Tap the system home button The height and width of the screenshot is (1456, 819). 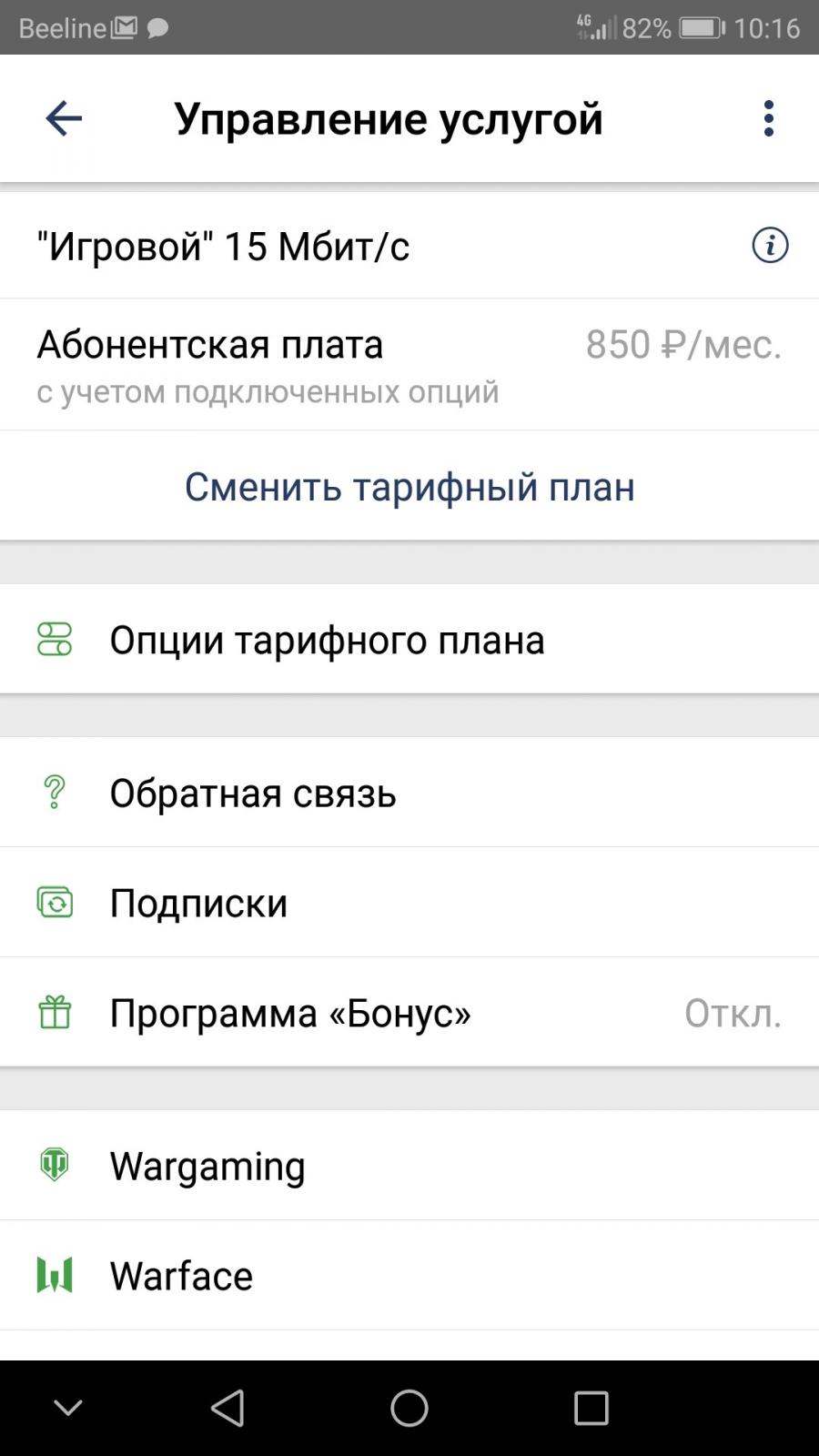click(409, 1408)
